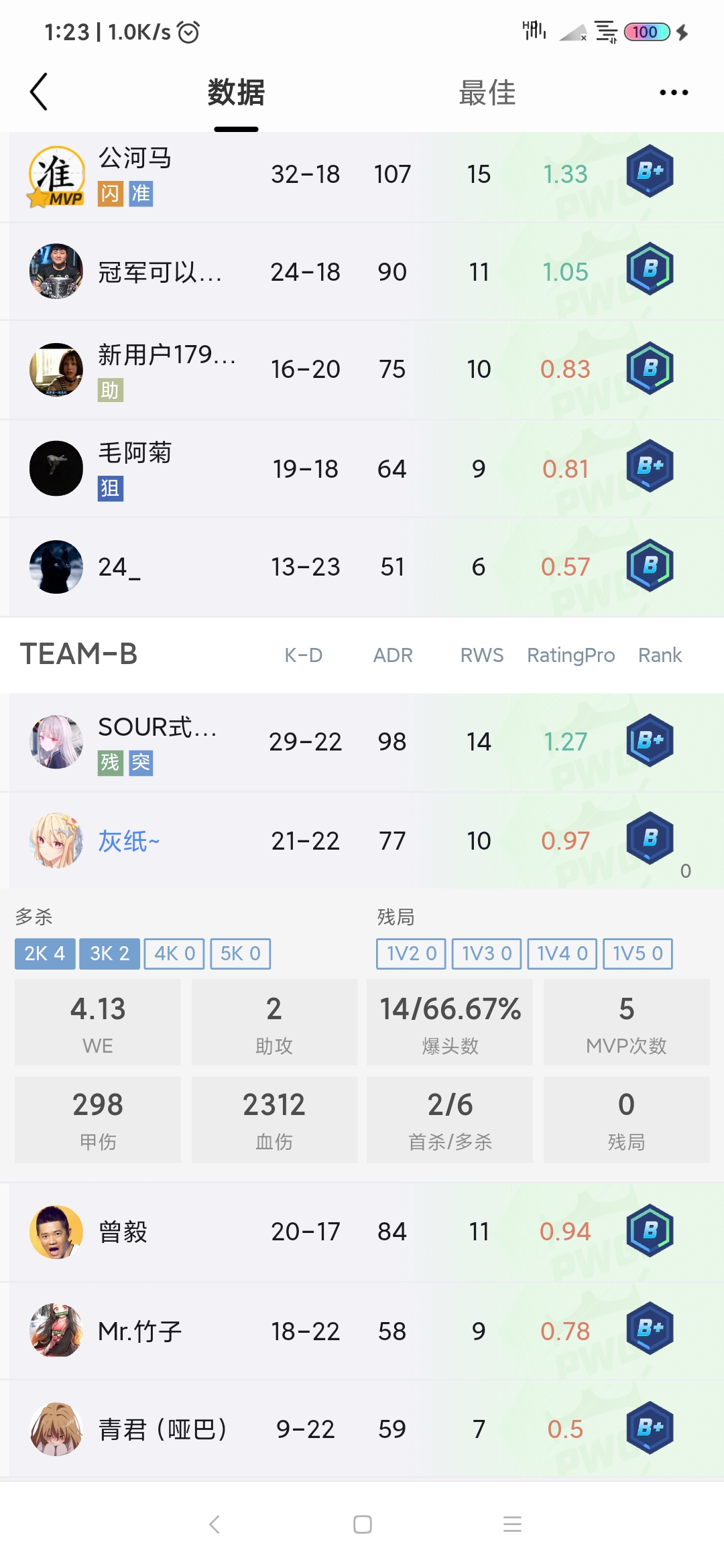Expand player 公河马's stats row
Screen dimensions: 724x1568
[x=362, y=176]
